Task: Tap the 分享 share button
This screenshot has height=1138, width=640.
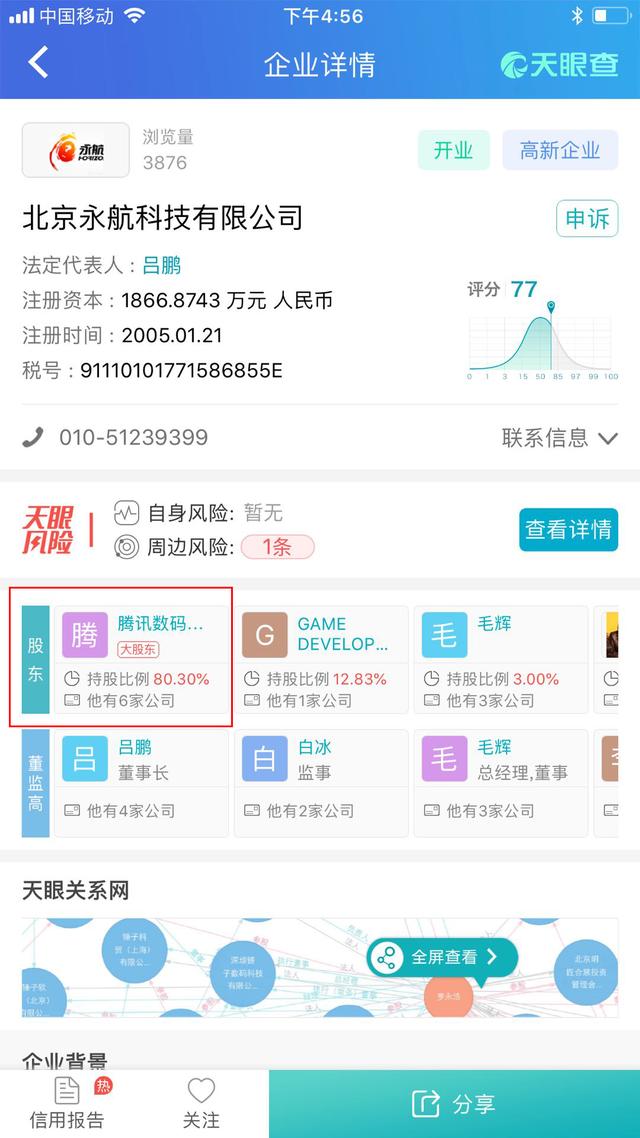Action: [454, 1104]
